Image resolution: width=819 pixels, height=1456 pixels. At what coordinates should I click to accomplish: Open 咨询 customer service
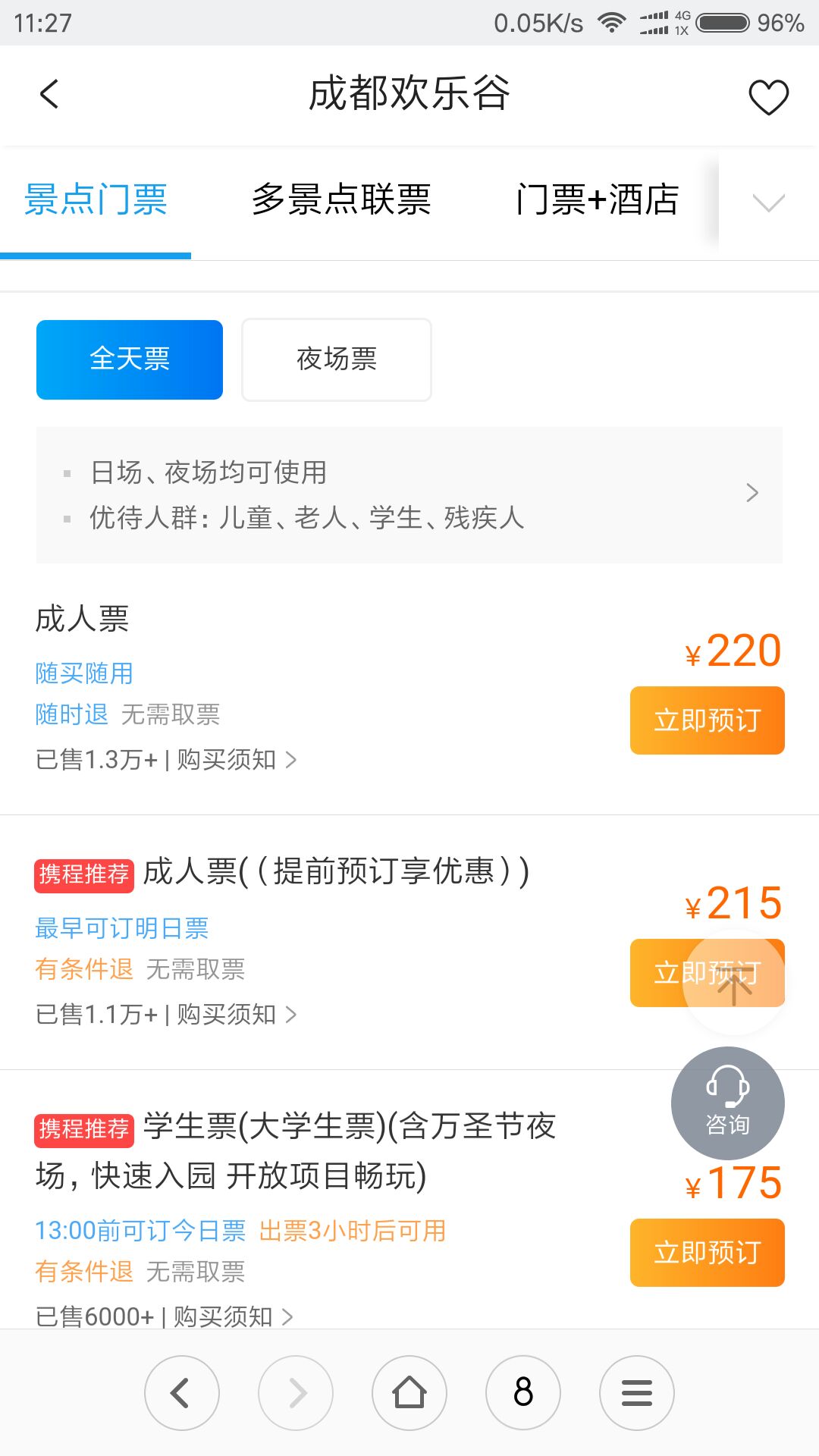click(x=727, y=1103)
